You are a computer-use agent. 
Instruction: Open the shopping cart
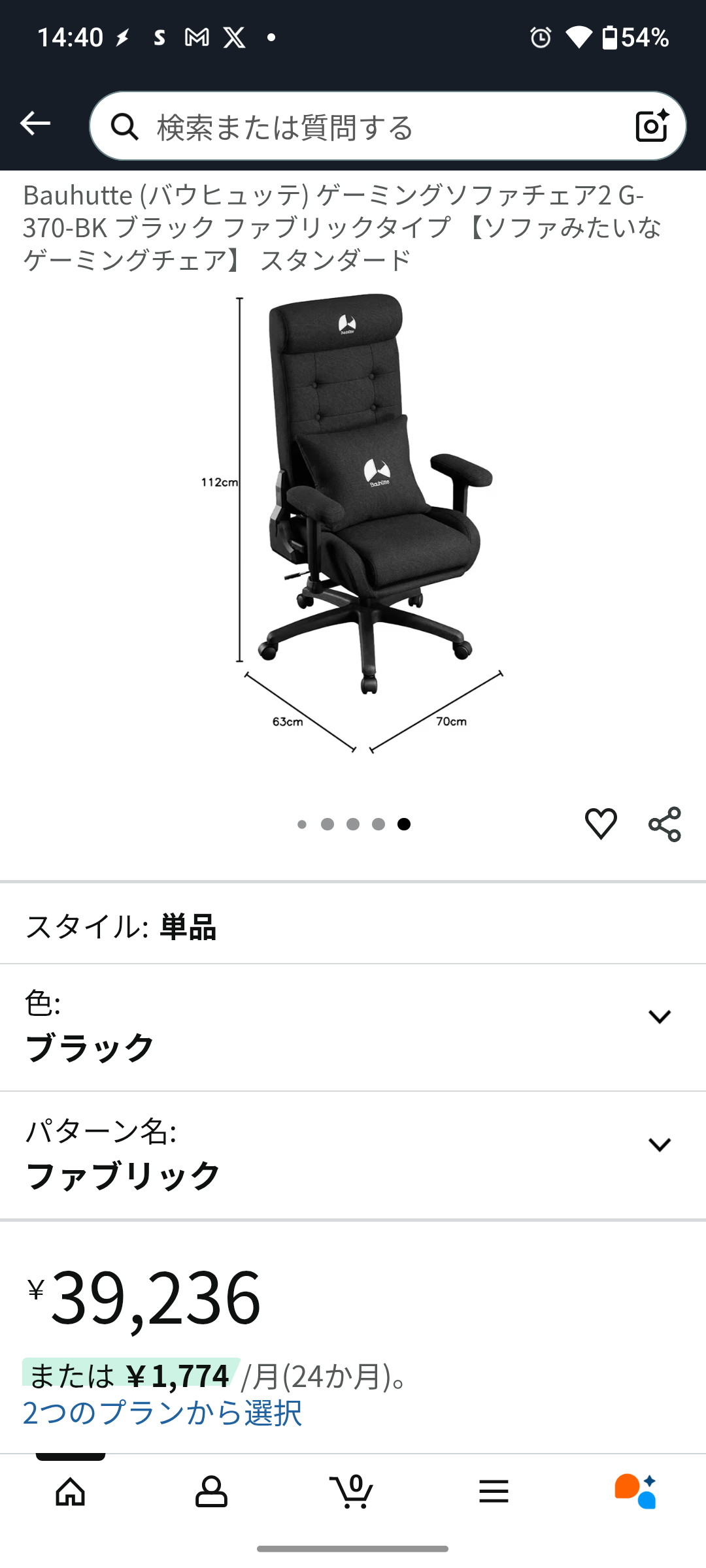[353, 1492]
